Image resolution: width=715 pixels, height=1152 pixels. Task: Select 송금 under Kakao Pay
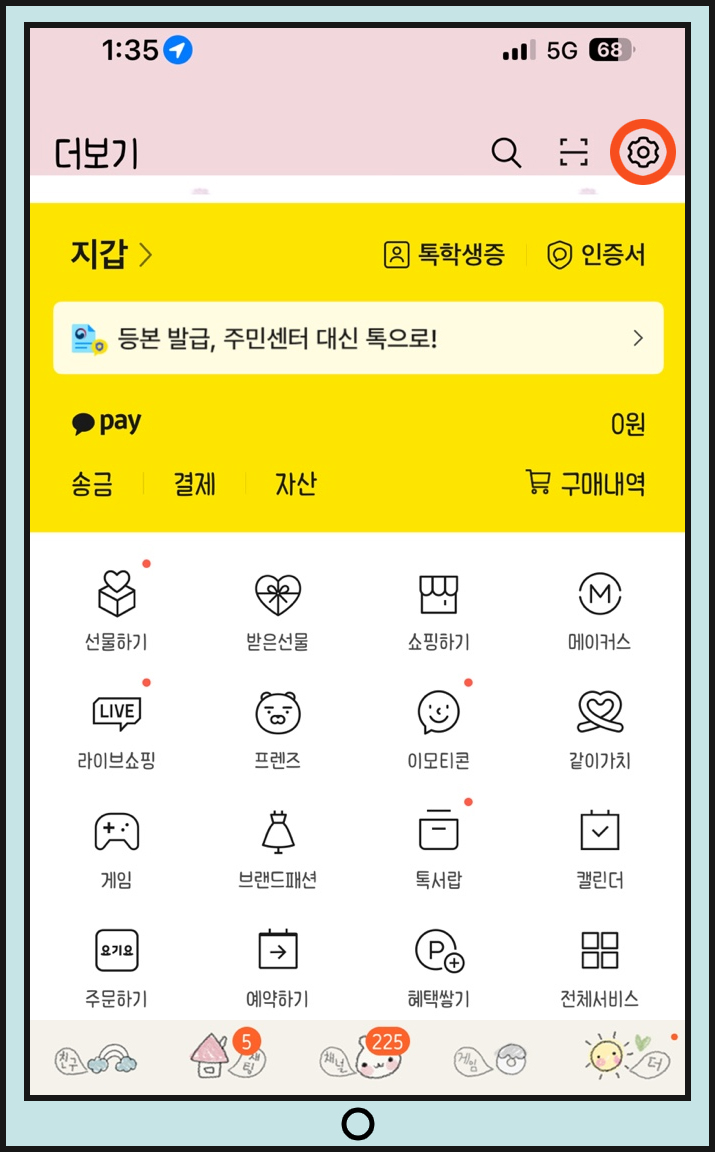coord(92,484)
